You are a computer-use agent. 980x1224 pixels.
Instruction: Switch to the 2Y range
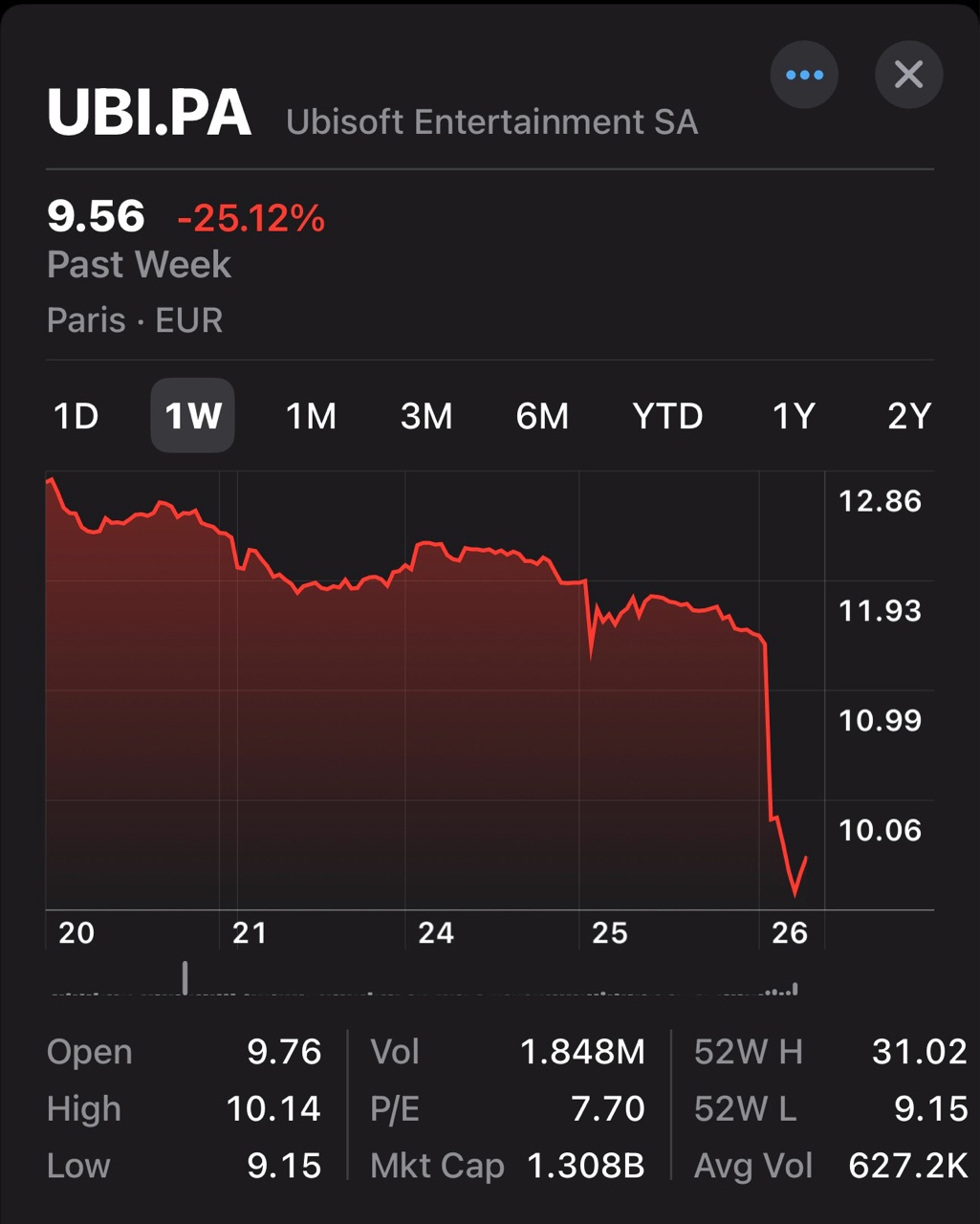(x=908, y=416)
